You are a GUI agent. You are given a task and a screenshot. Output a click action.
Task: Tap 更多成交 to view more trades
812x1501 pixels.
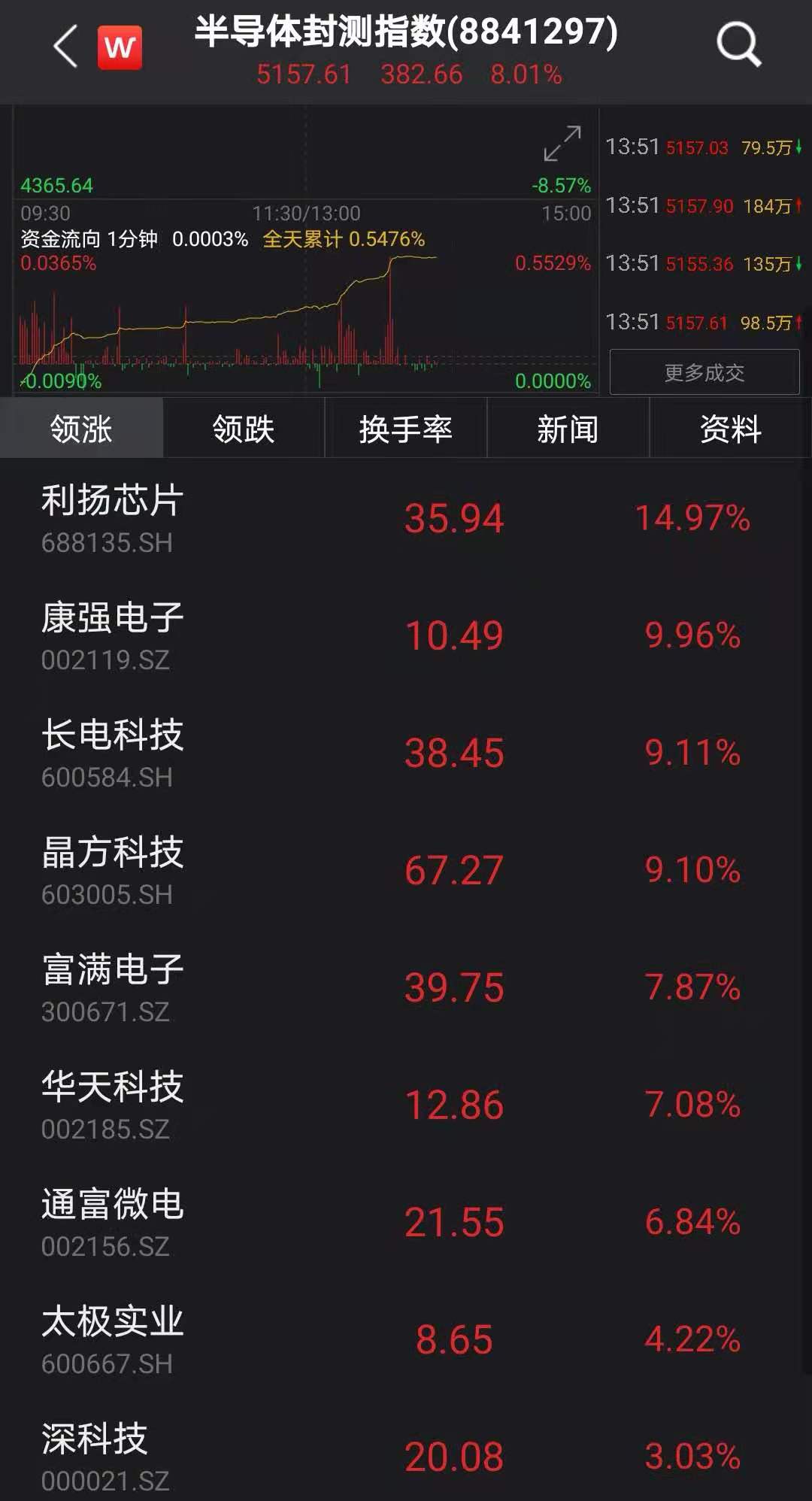click(704, 372)
